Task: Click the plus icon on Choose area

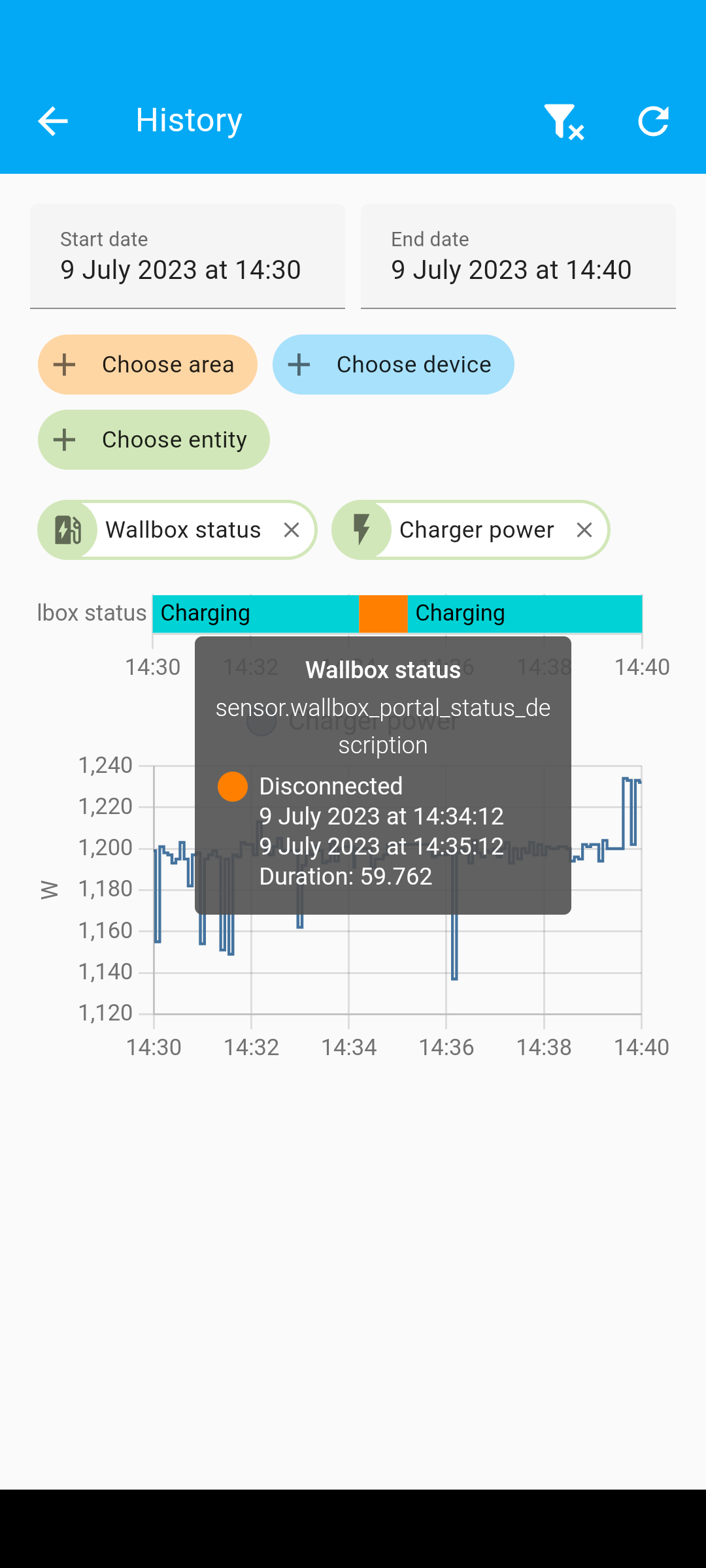Action: click(x=64, y=365)
